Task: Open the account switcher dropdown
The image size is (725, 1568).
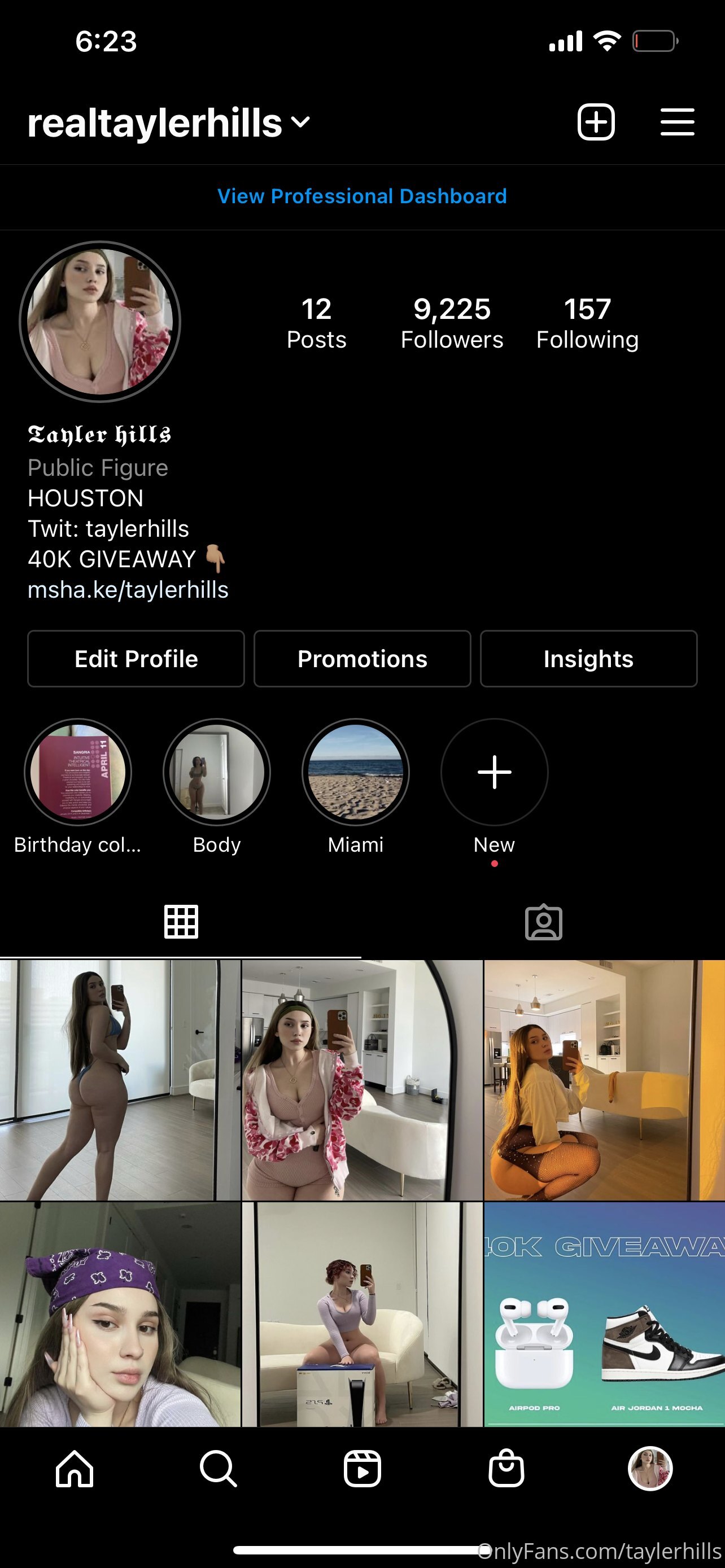Action: pyautogui.click(x=300, y=122)
